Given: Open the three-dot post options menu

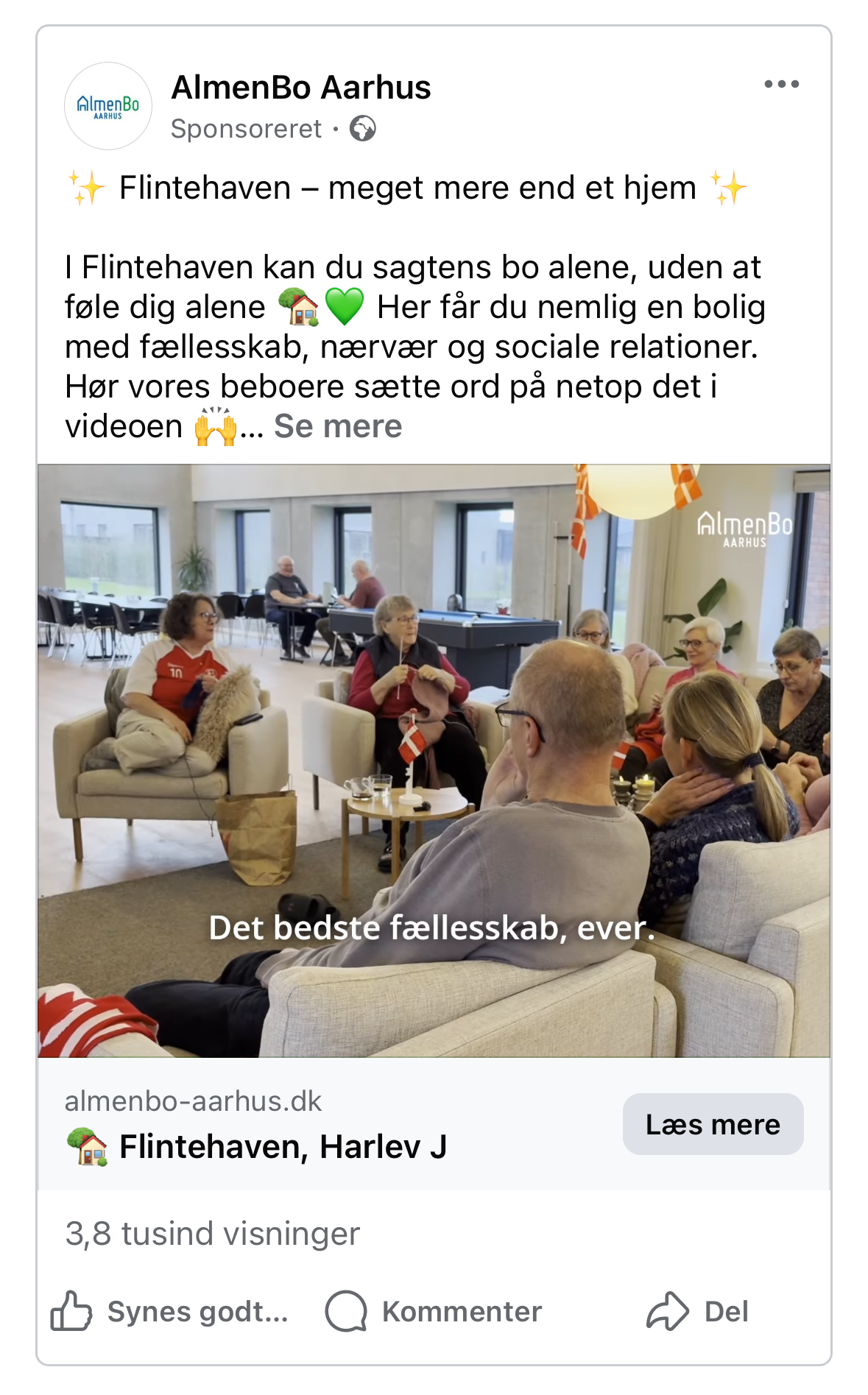Looking at the screenshot, I should [781, 84].
